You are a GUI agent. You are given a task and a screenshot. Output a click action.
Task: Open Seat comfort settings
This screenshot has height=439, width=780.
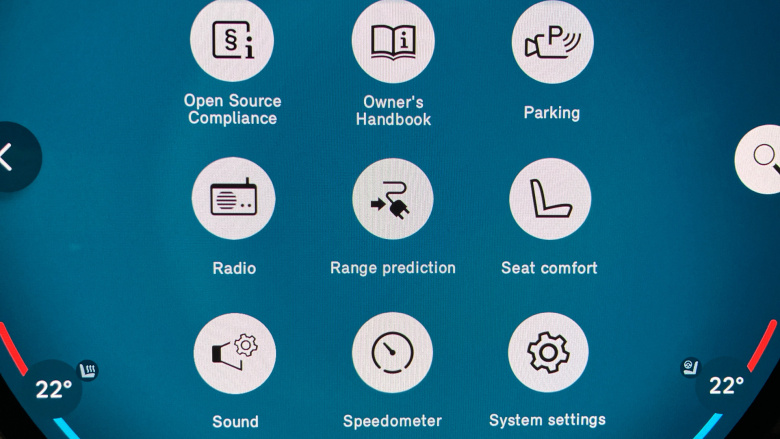coord(550,198)
